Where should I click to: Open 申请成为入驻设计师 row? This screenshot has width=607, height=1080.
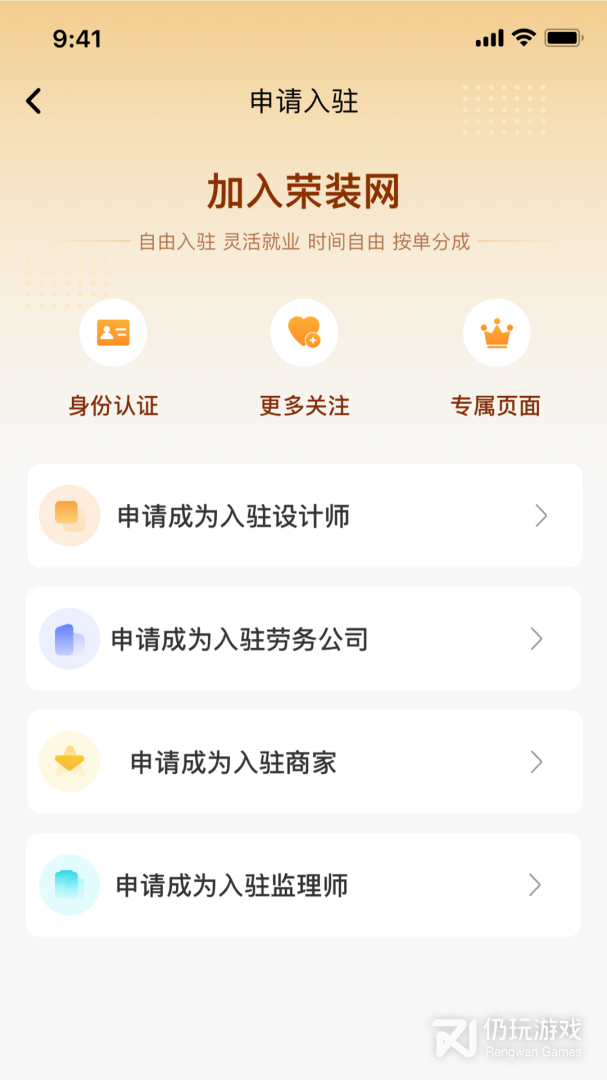tap(304, 516)
